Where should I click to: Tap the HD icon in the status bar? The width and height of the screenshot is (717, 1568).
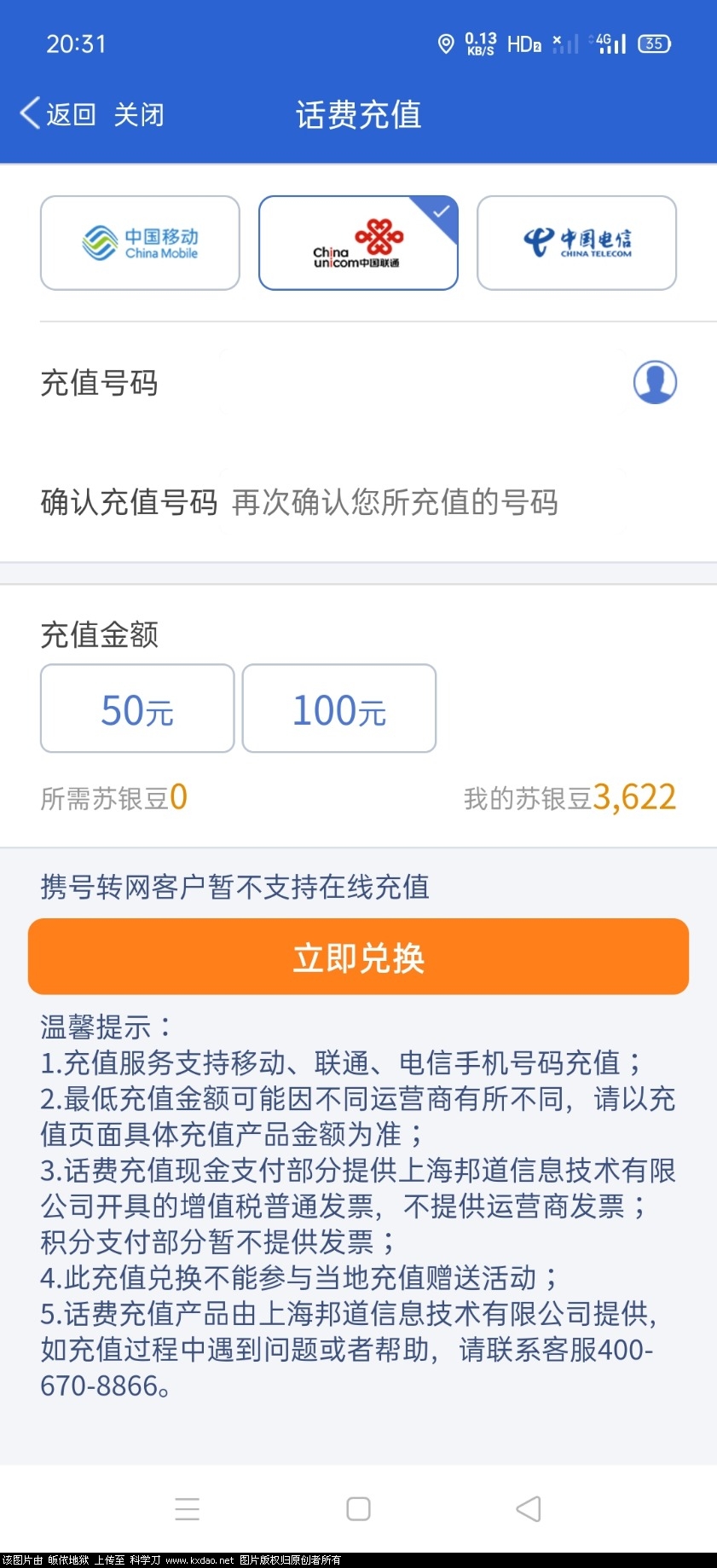(x=522, y=43)
